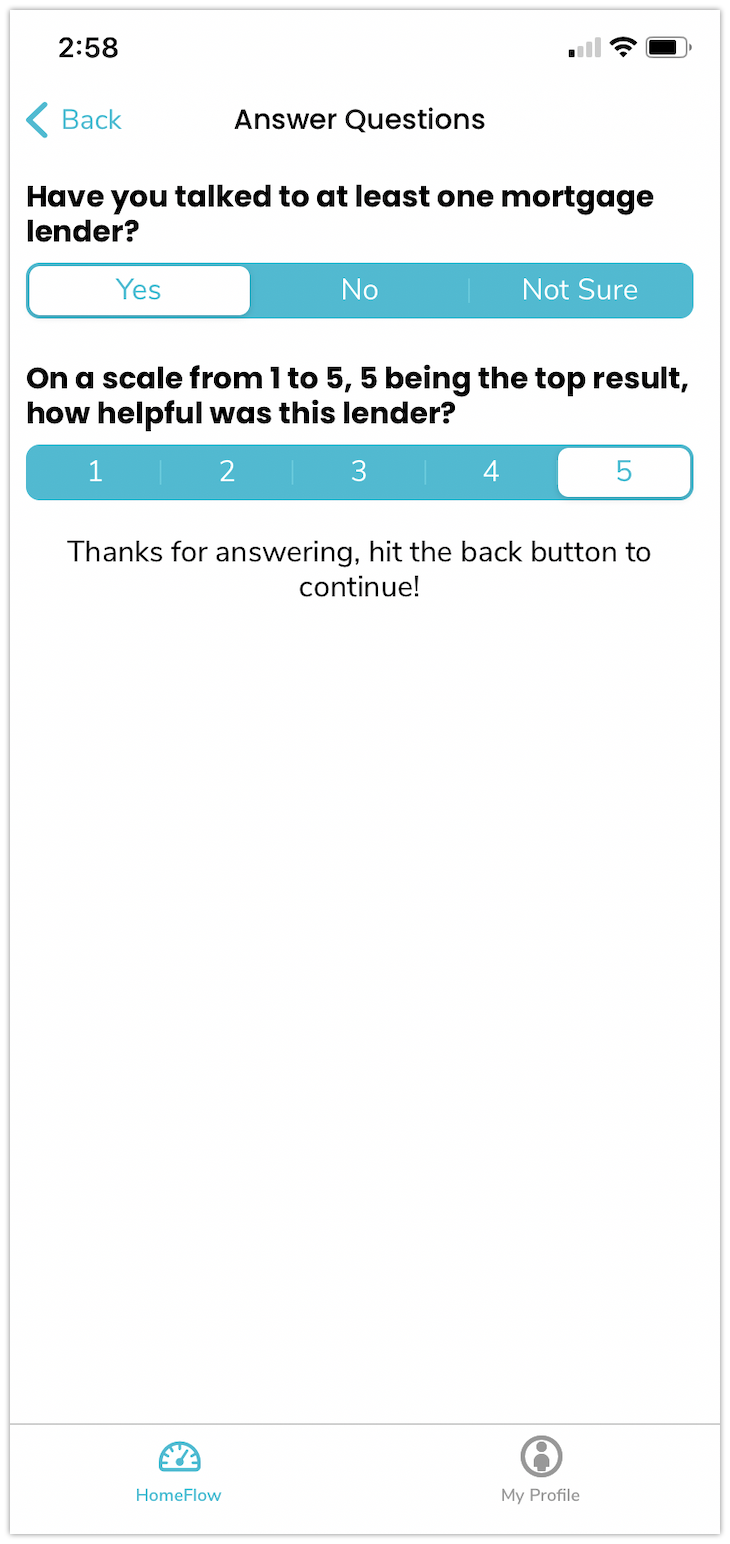
Task: Select Yes for the mortgage lender question
Action: pos(139,290)
